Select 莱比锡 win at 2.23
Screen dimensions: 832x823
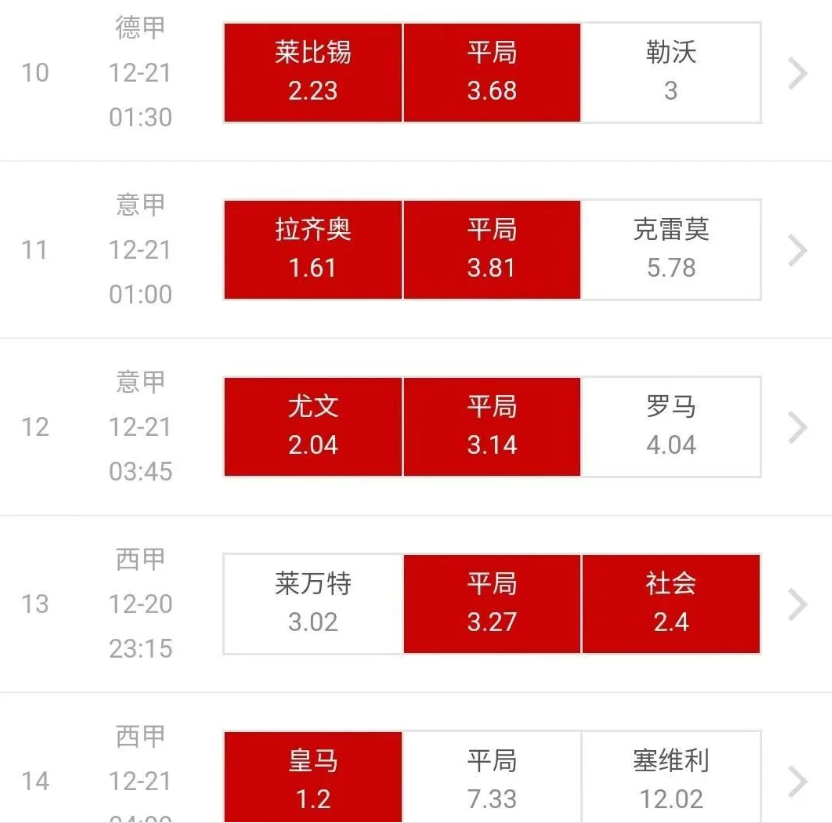click(x=313, y=72)
